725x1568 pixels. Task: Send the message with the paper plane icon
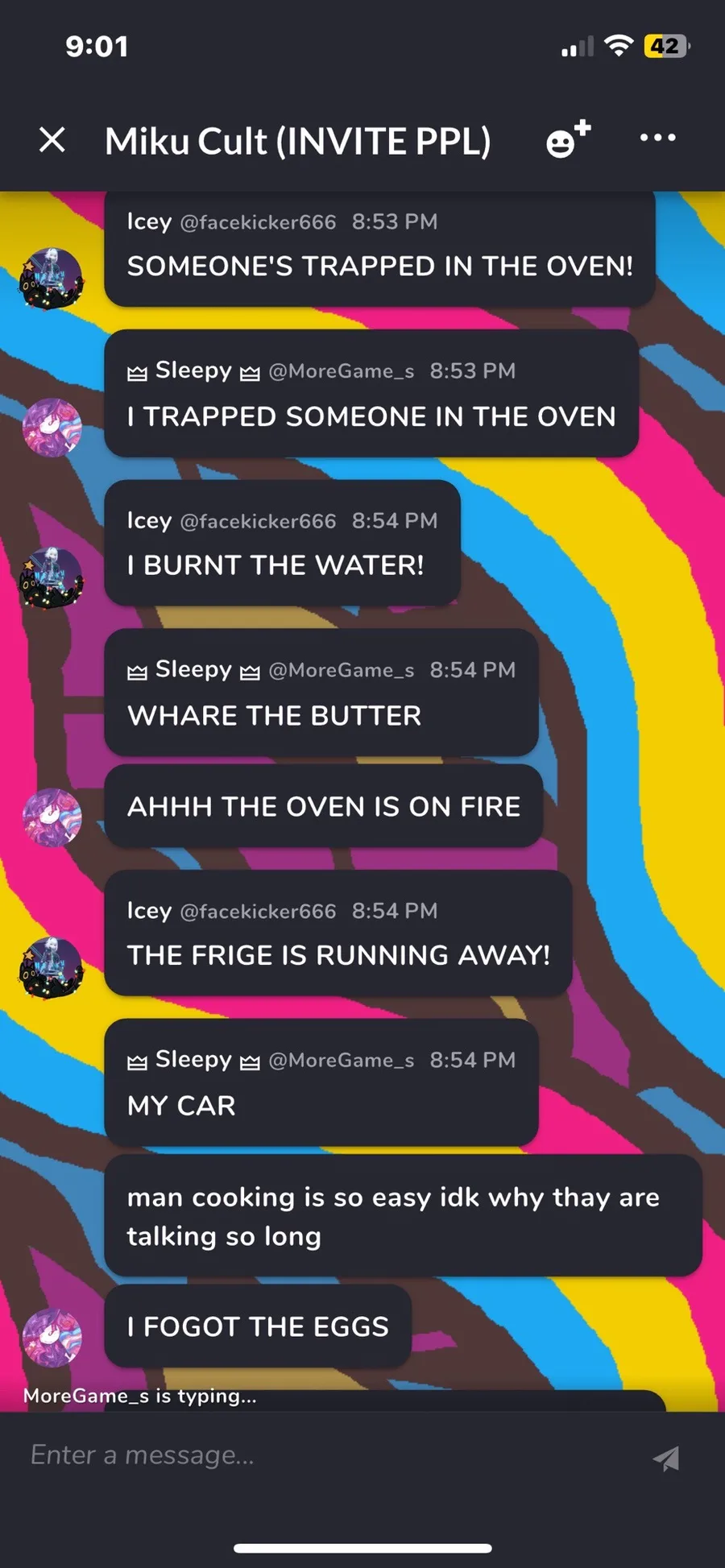(x=667, y=1457)
